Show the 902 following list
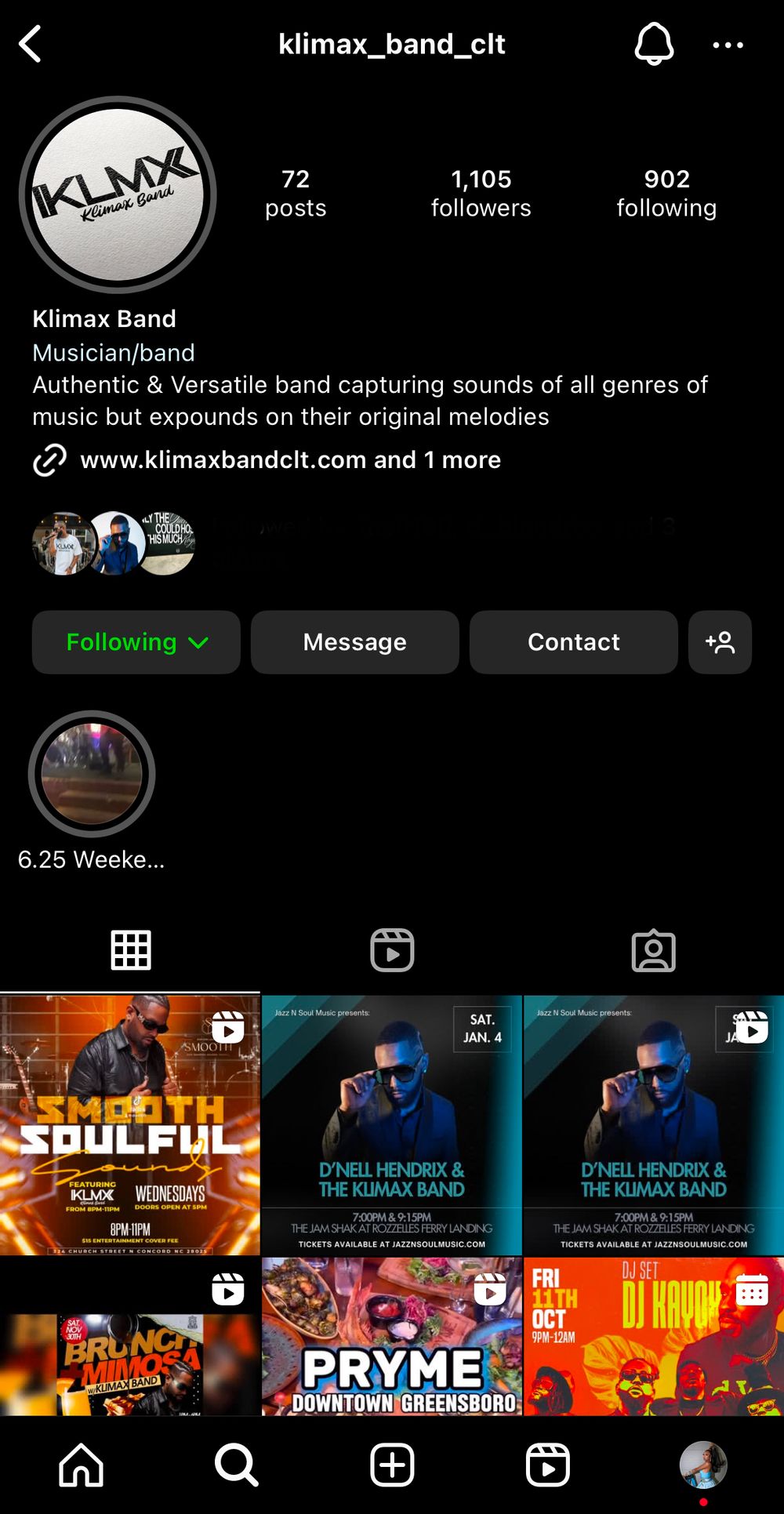This screenshot has width=784, height=1514. [x=666, y=193]
